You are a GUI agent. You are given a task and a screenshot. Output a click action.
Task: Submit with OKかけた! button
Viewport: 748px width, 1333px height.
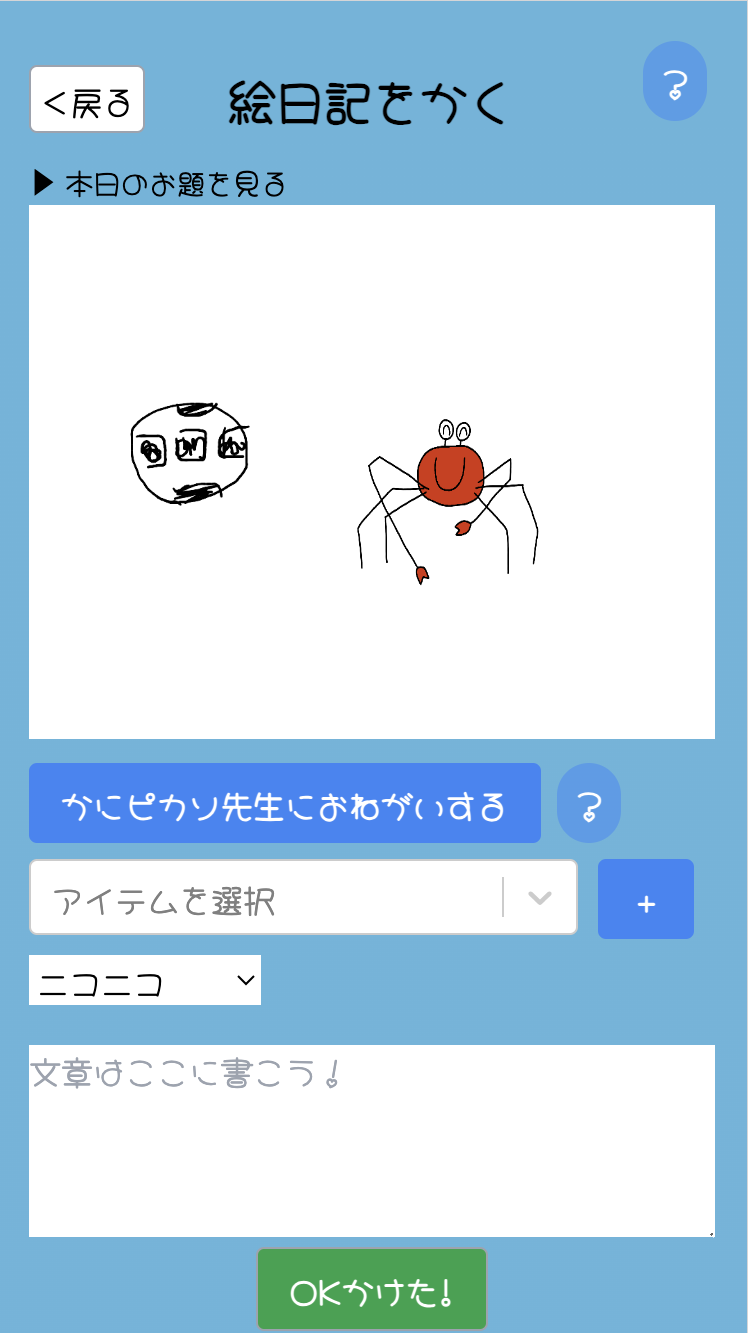coord(372,1290)
